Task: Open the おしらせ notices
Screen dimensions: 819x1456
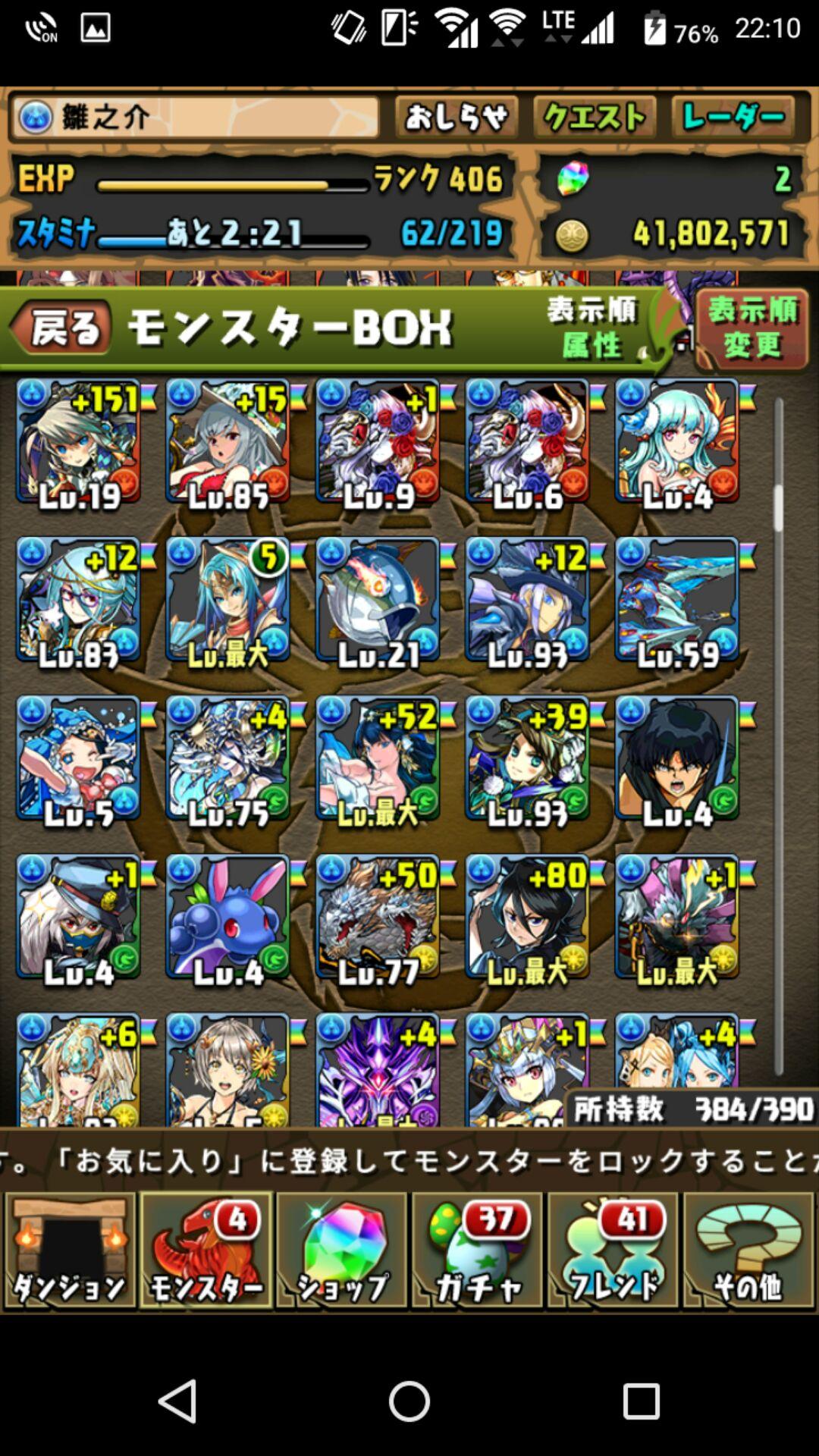Action: 457,118
